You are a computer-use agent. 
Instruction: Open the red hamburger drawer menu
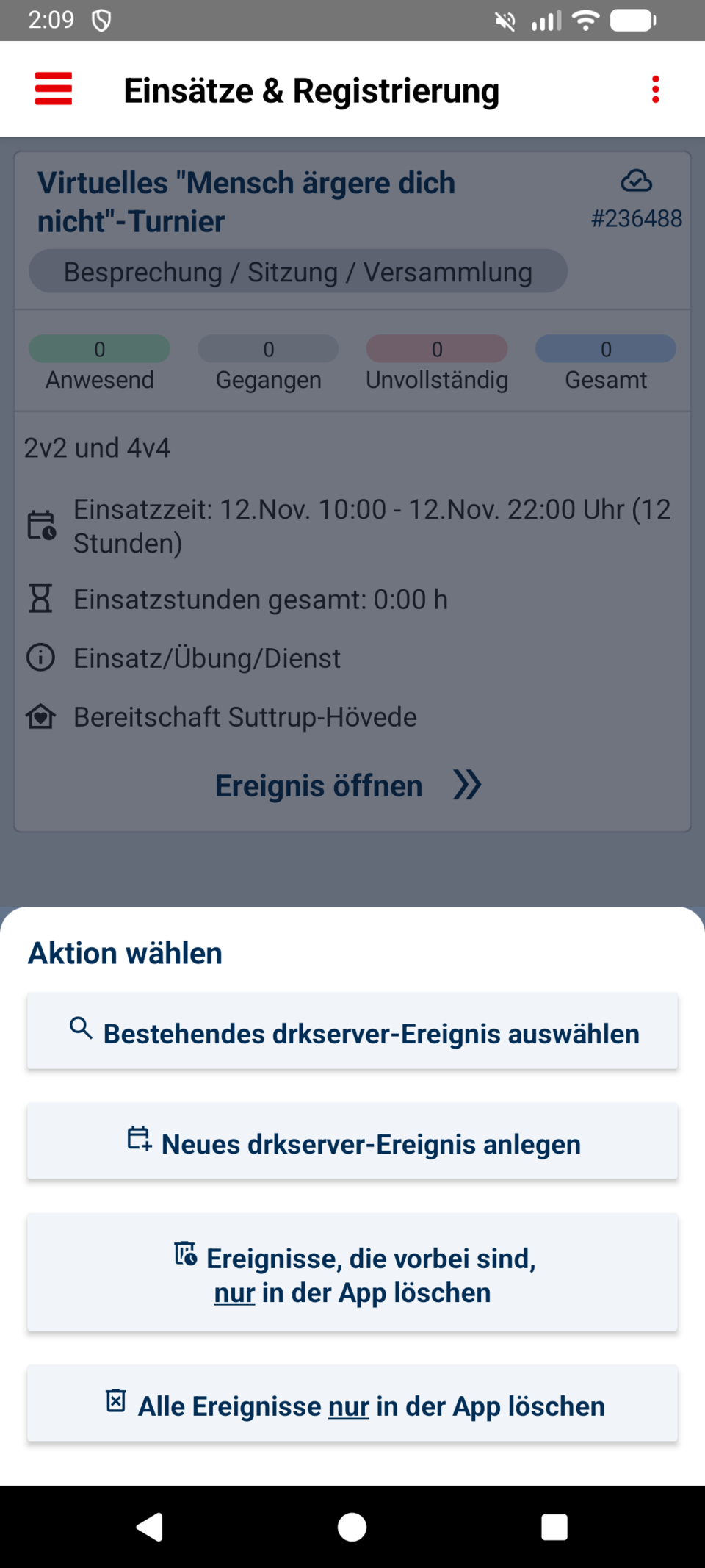coord(54,89)
